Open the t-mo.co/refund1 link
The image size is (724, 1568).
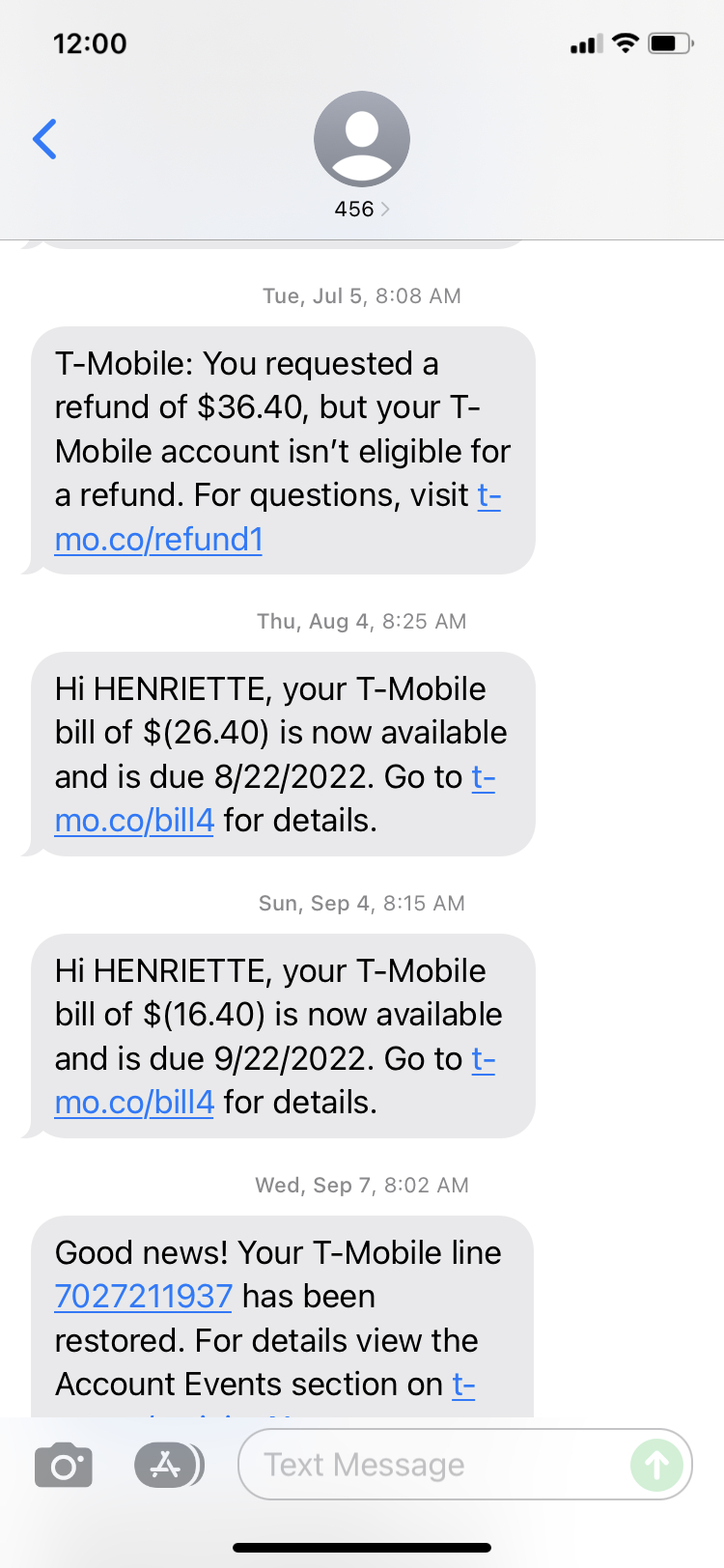(158, 539)
